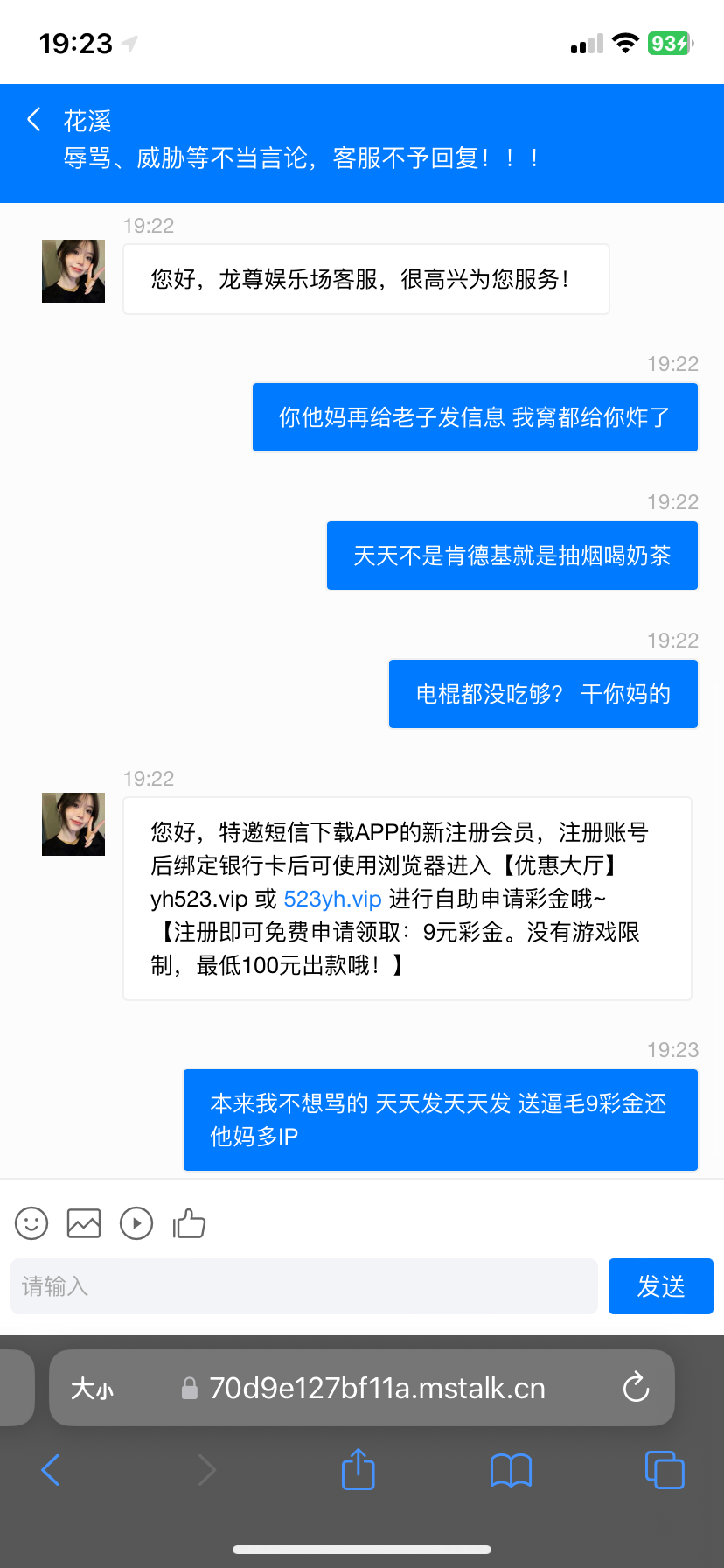The width and height of the screenshot is (724, 1568).
Task: Tap the customer service avatar
Action: point(73,271)
